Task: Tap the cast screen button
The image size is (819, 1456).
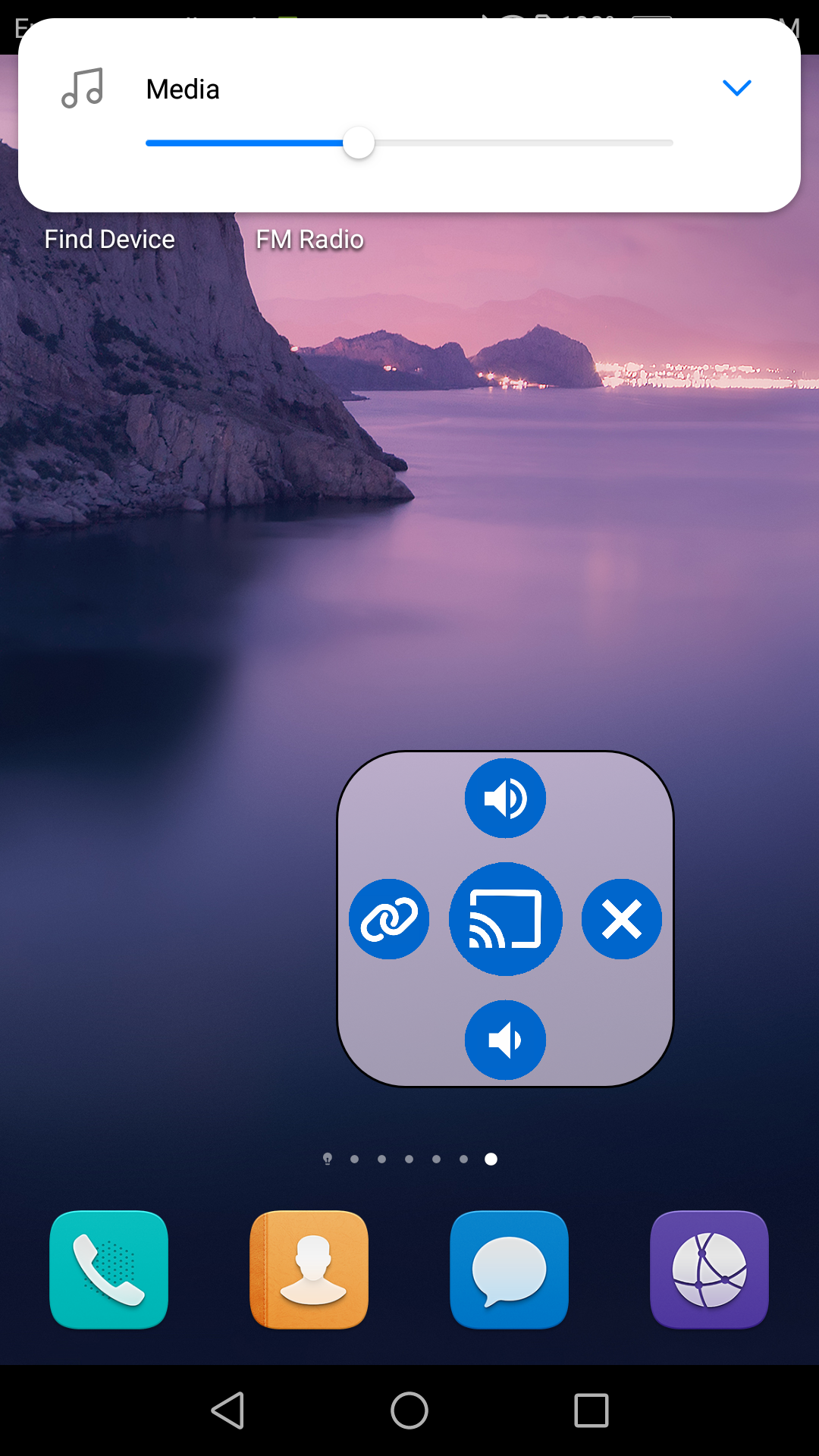Action: tap(505, 919)
